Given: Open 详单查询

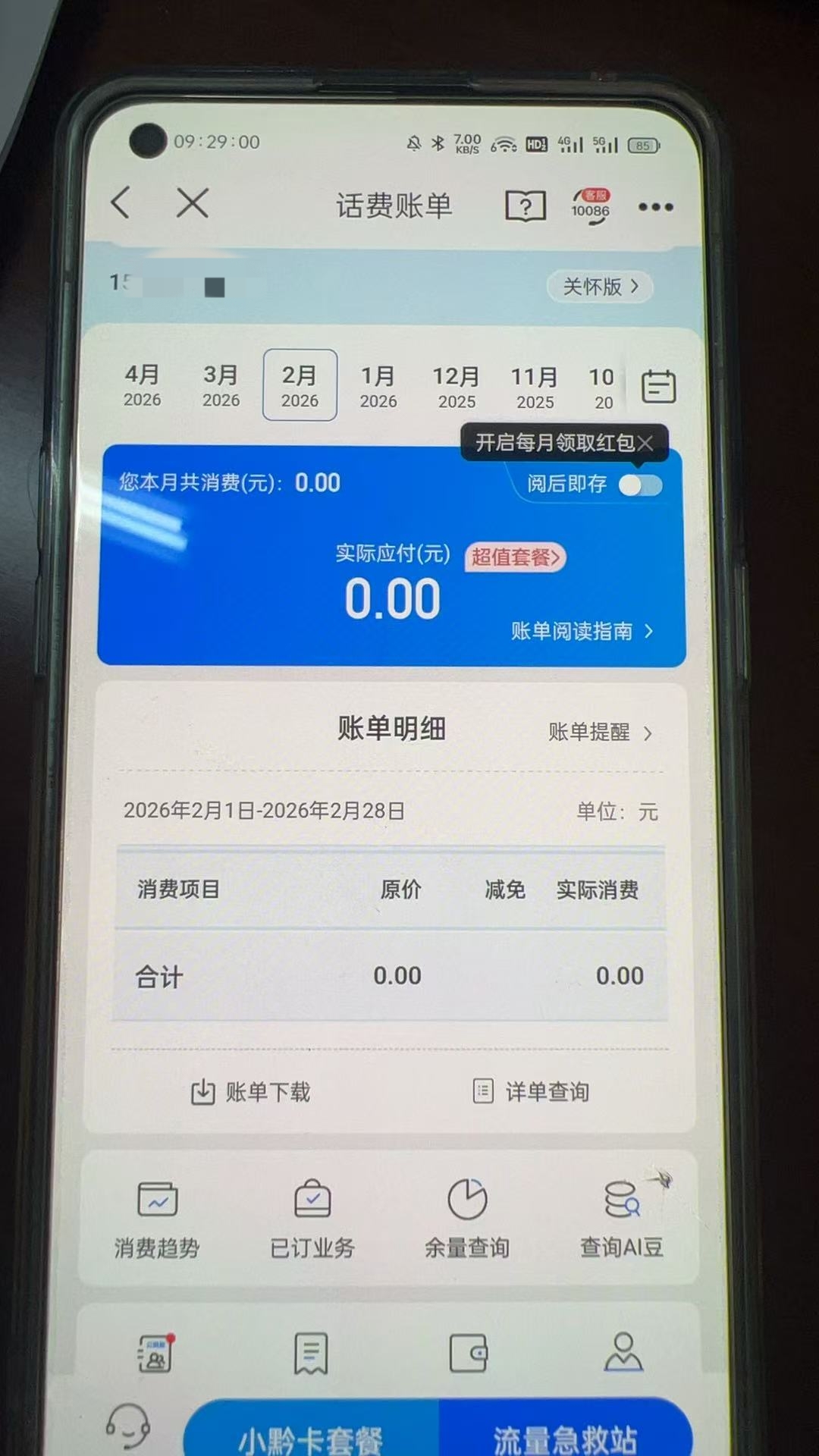Looking at the screenshot, I should click(531, 1092).
